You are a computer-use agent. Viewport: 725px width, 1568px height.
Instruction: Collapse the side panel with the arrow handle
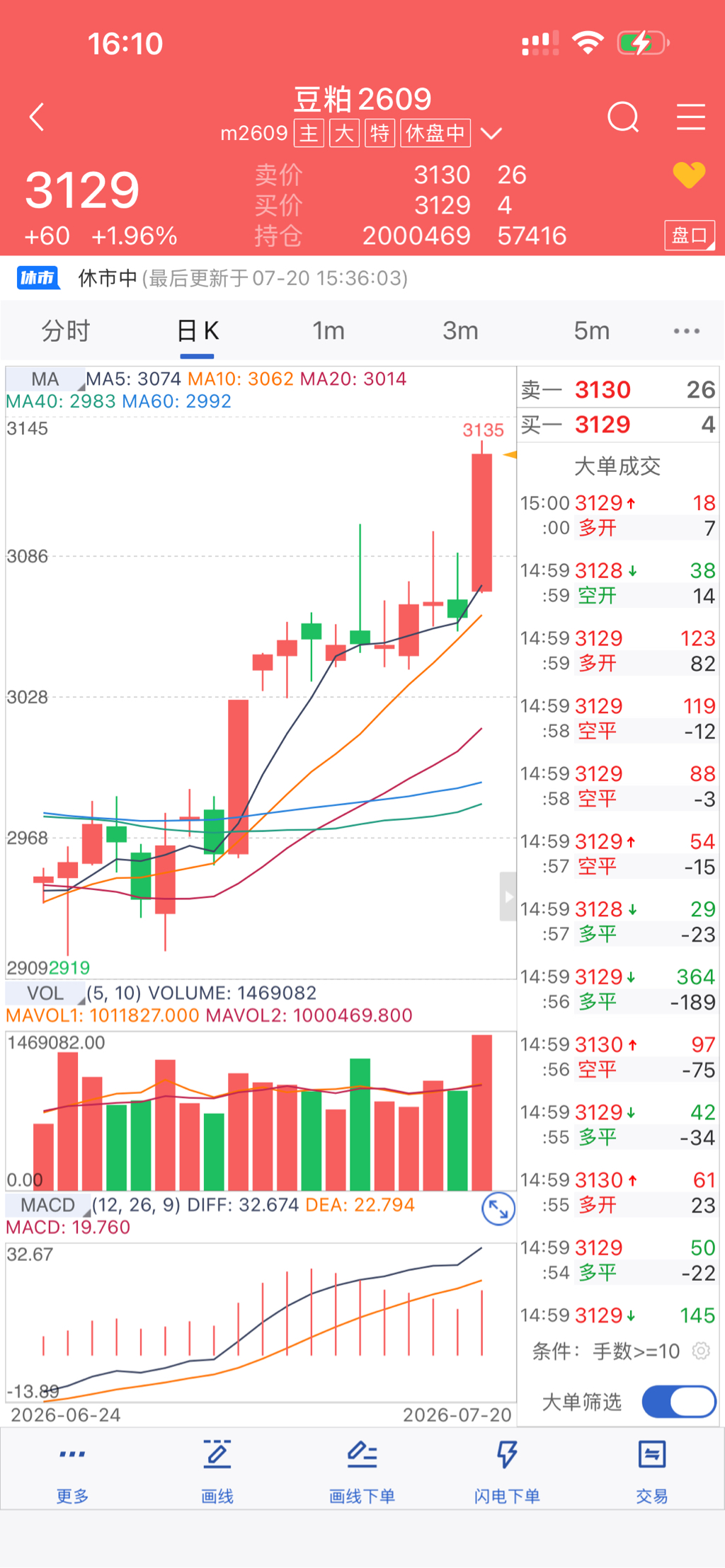pyautogui.click(x=508, y=897)
